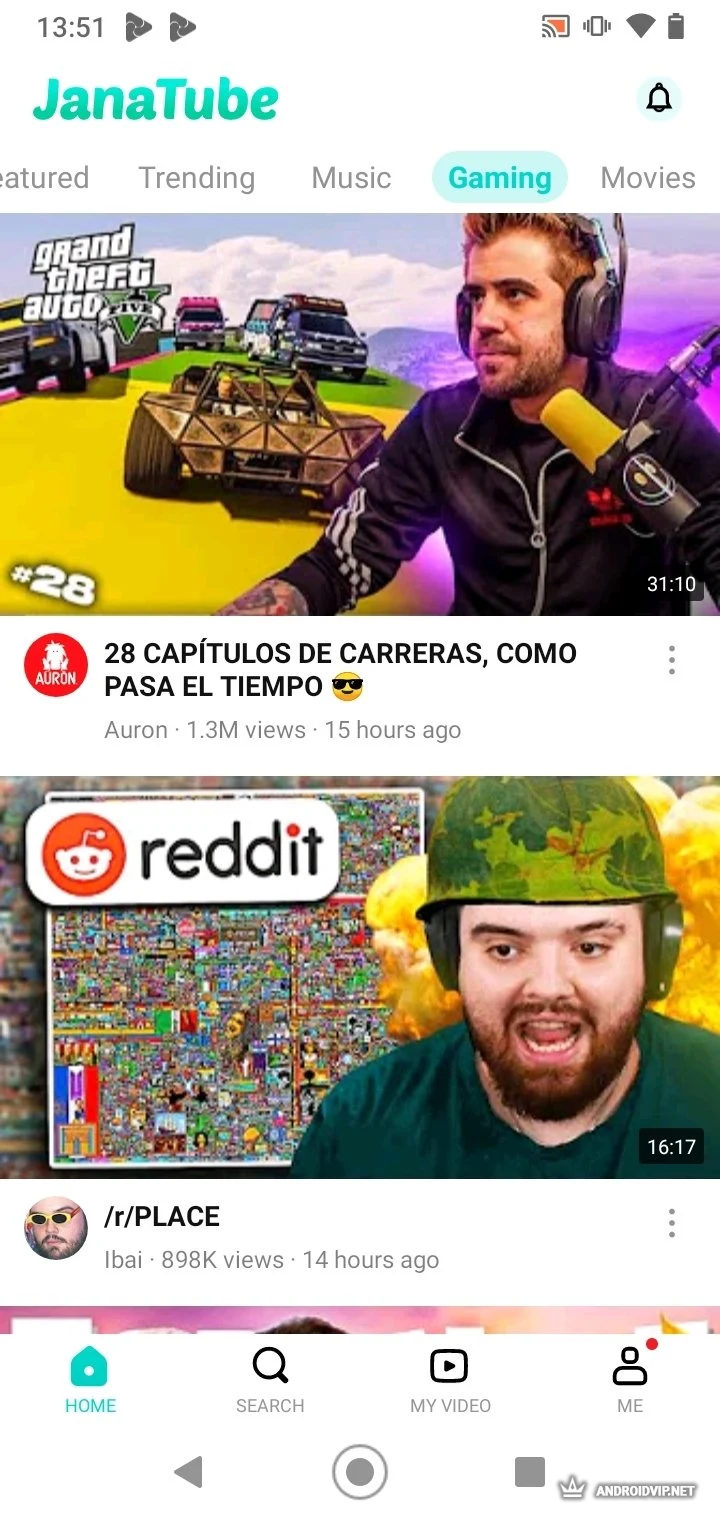This screenshot has width=720, height=1520.
Task: Open the My Video section
Action: click(x=450, y=1380)
